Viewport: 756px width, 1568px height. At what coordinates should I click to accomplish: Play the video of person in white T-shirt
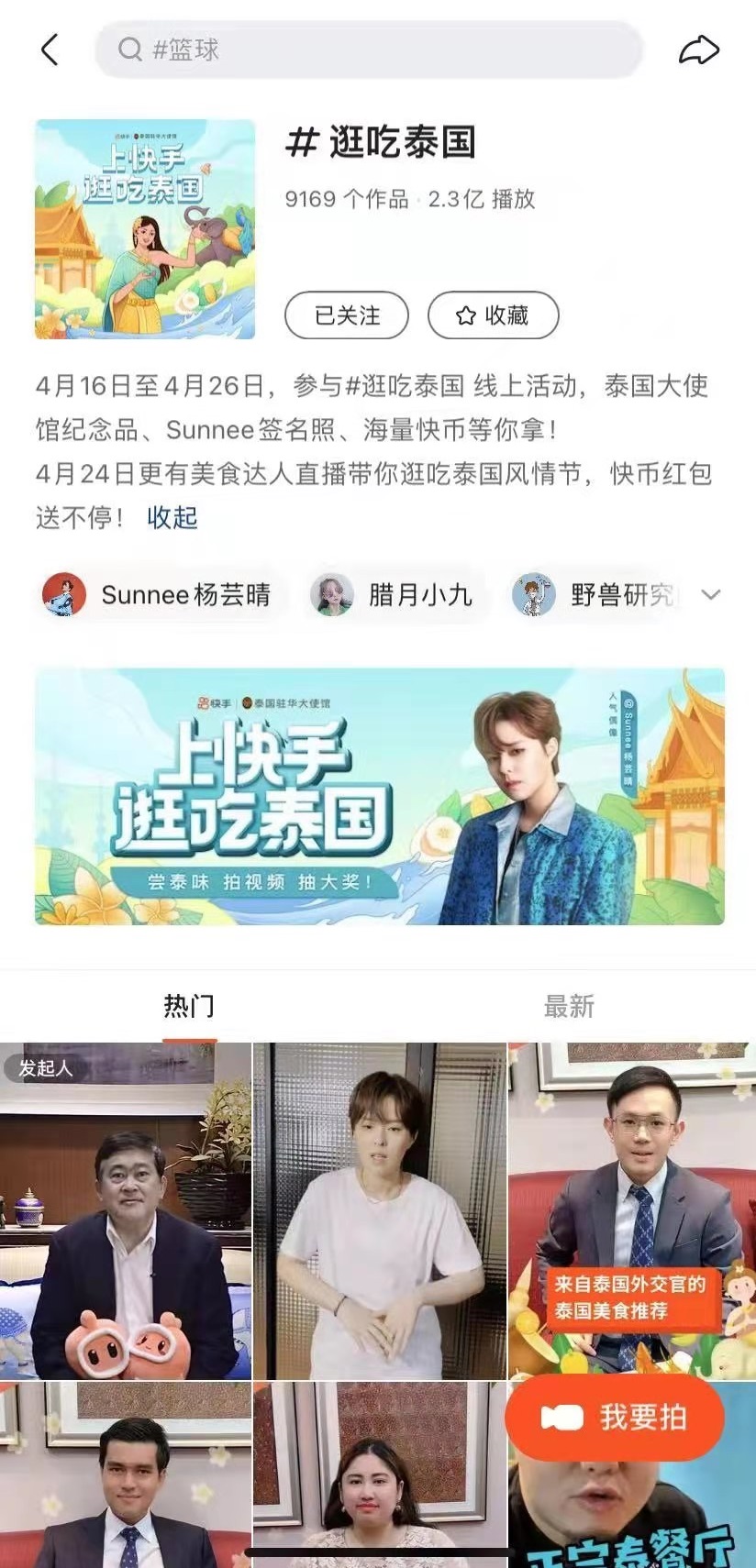[x=379, y=1210]
